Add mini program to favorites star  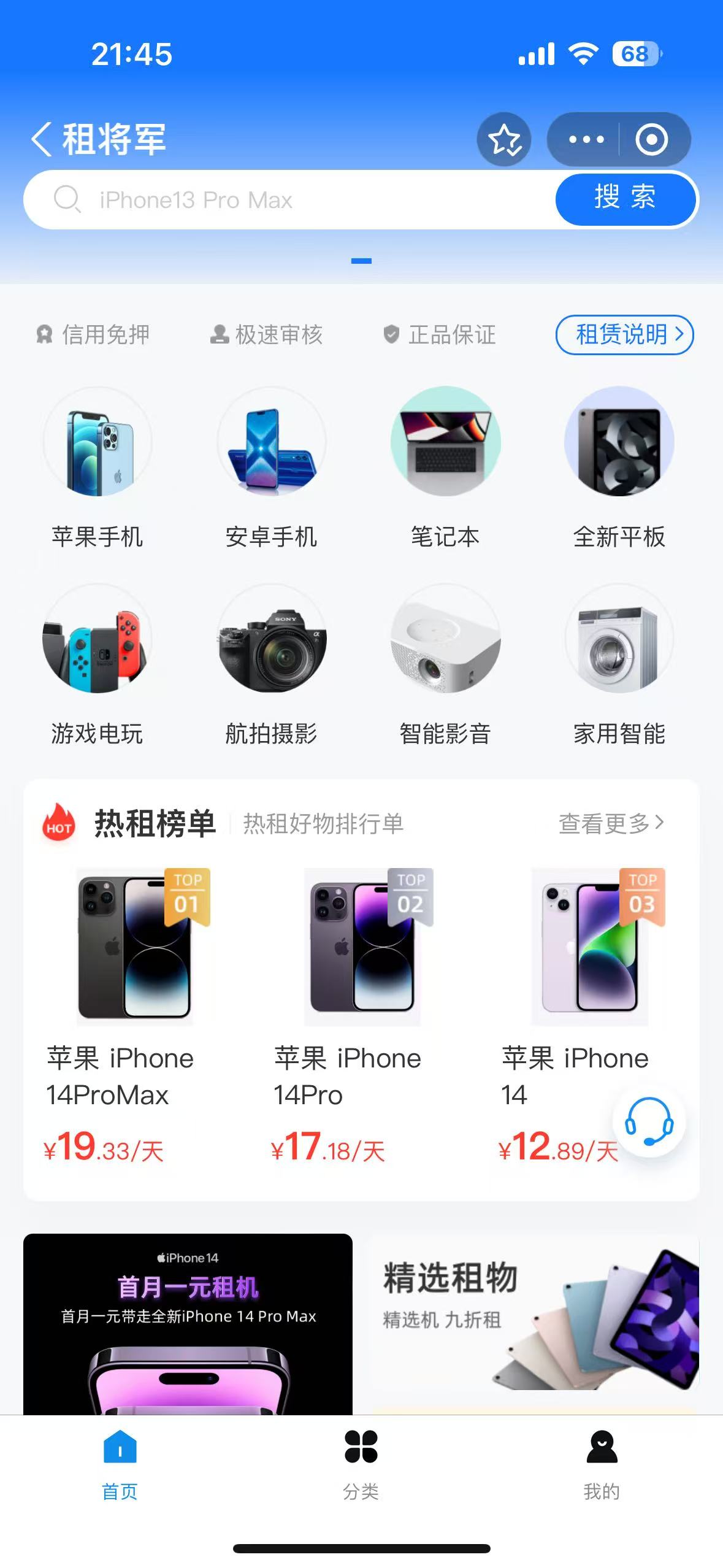[504, 139]
